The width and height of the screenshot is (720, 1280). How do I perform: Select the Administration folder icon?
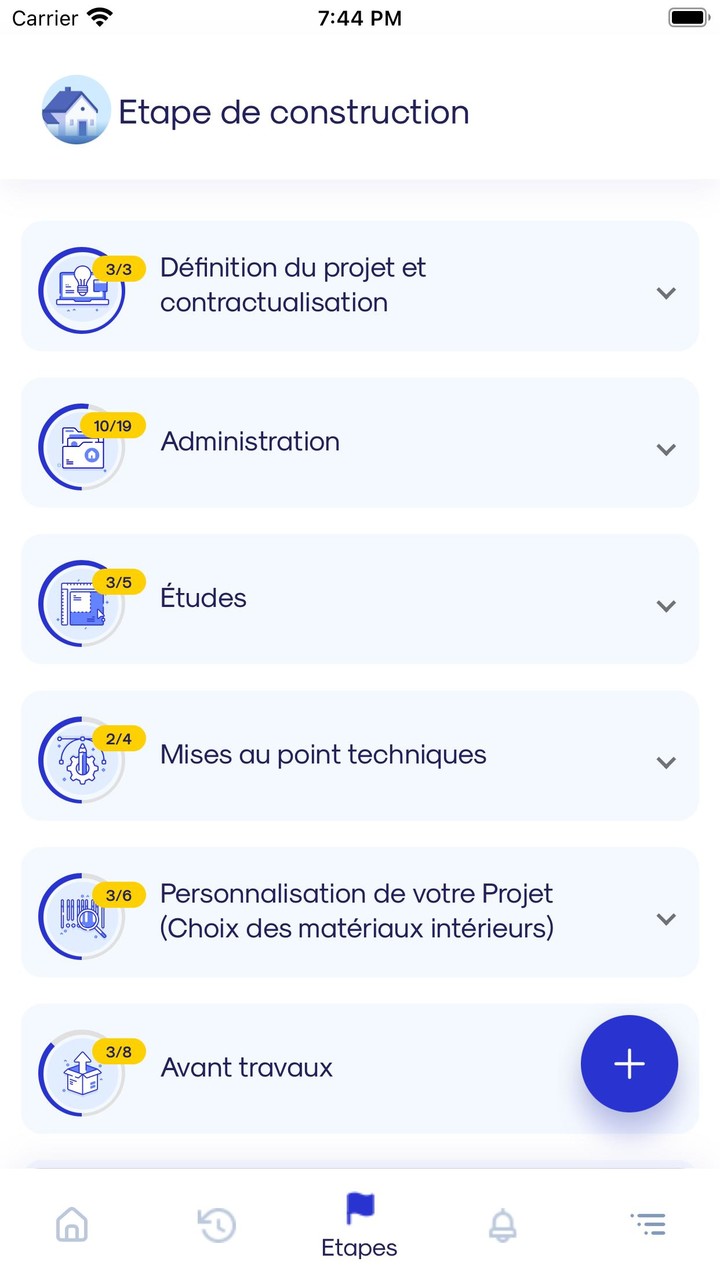coord(83,447)
